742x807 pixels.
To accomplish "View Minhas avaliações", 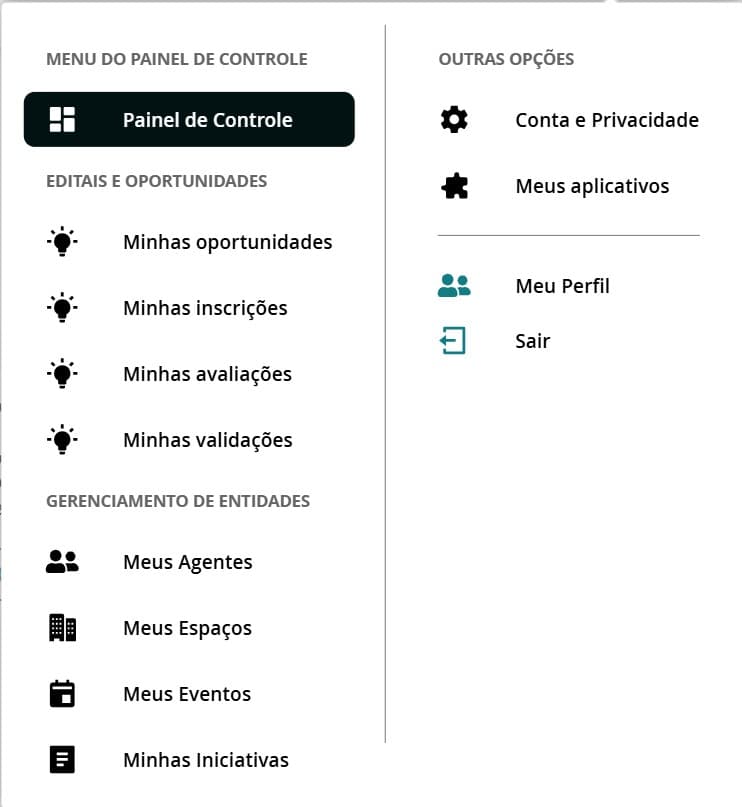I will click(x=207, y=374).
